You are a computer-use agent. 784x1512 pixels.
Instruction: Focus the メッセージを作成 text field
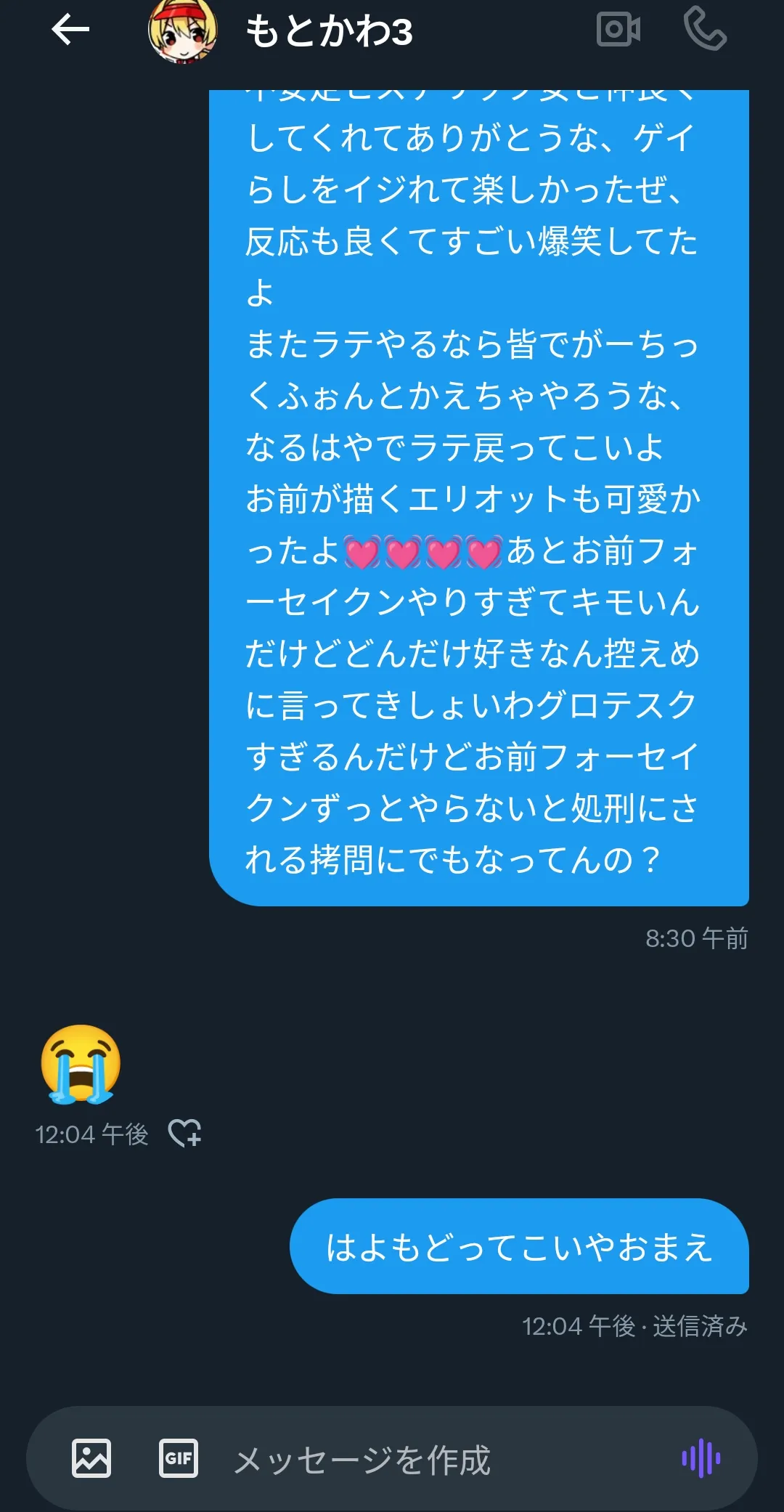click(x=436, y=1460)
